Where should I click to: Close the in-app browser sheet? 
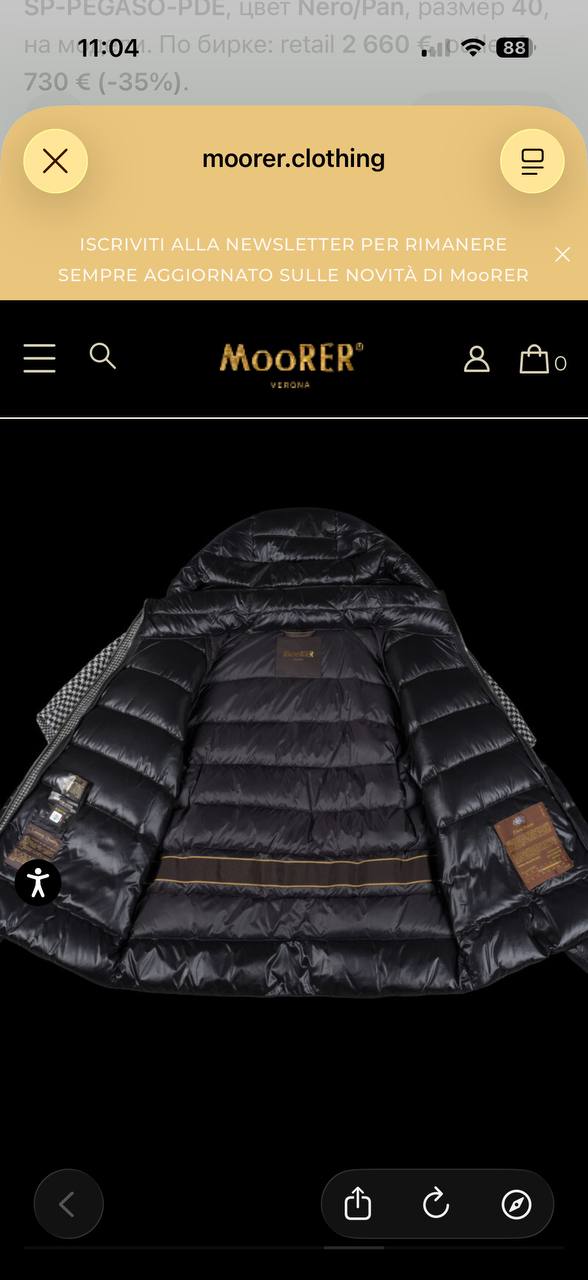[x=55, y=161]
